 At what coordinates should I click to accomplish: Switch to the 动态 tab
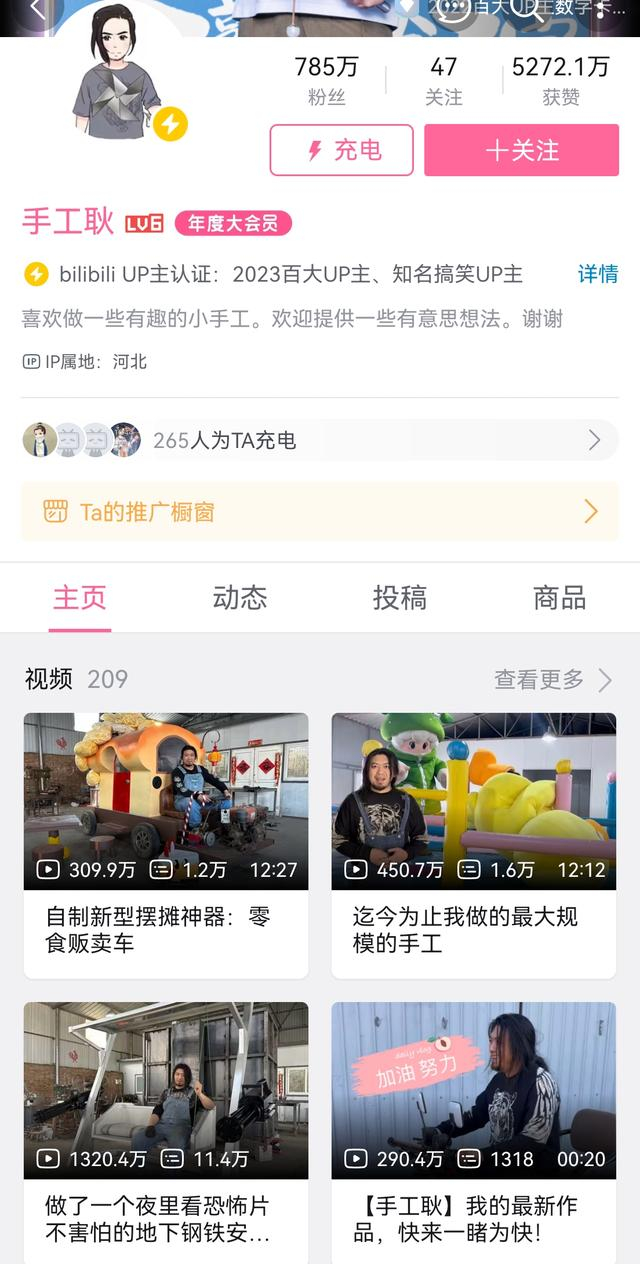[x=240, y=598]
